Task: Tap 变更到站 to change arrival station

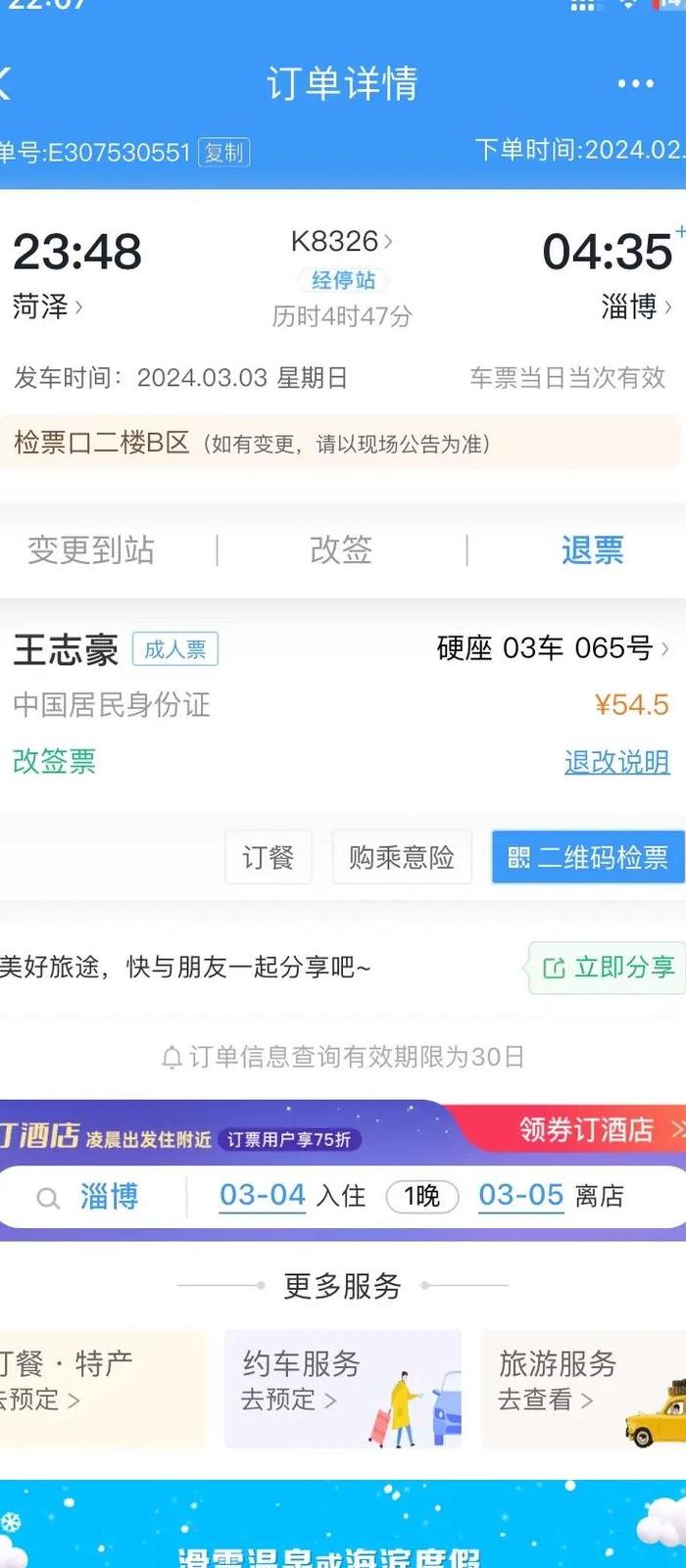Action: pyautogui.click(x=91, y=550)
